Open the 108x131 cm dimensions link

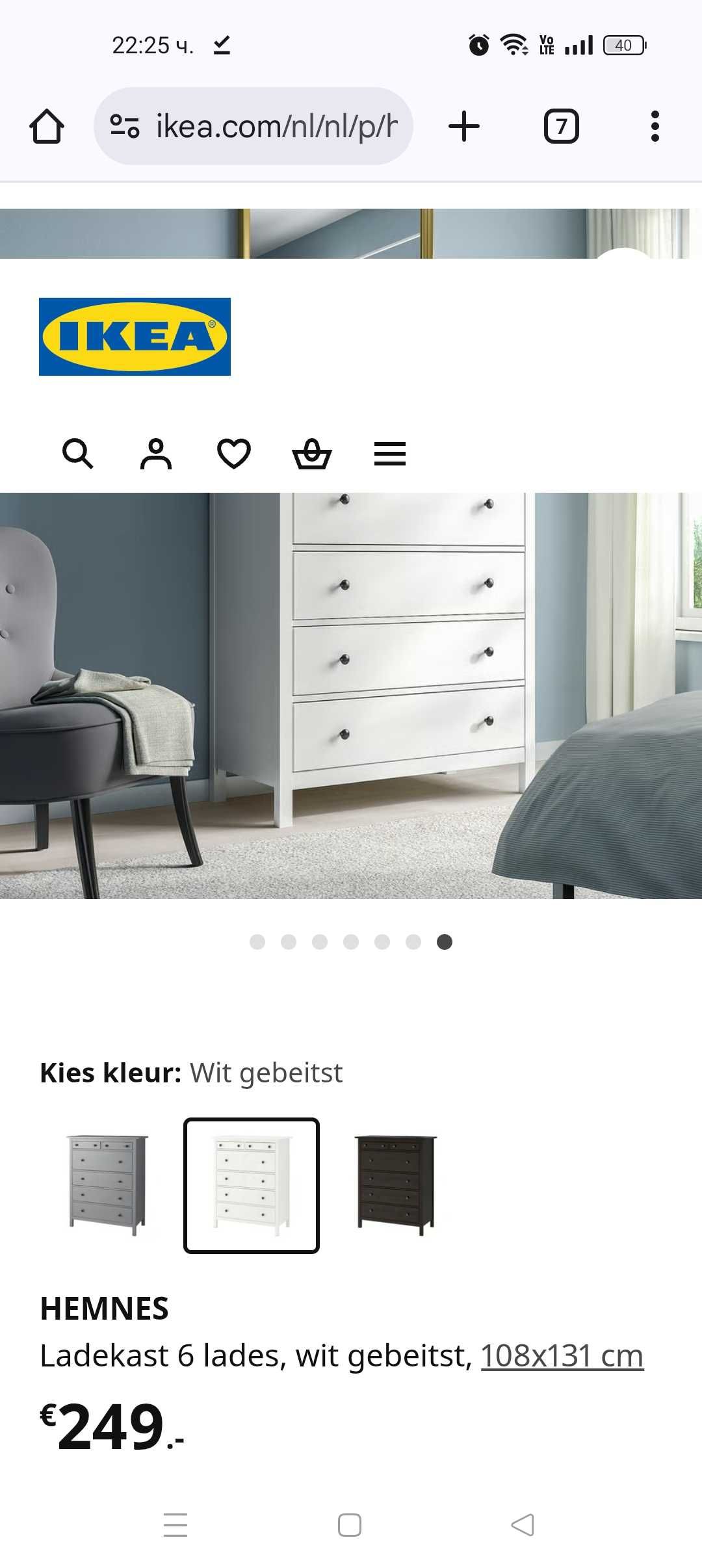pyautogui.click(x=562, y=1357)
